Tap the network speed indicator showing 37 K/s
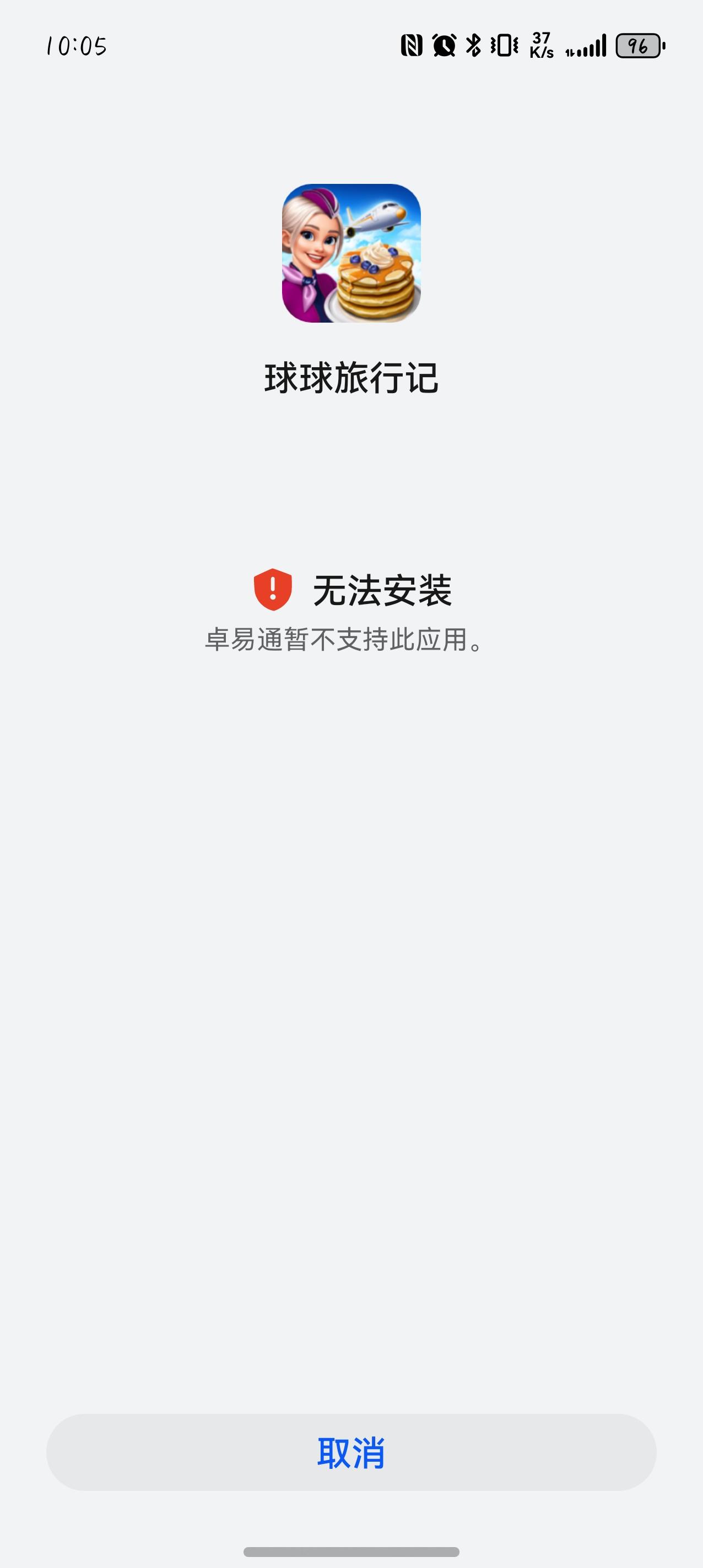The height and width of the screenshot is (1568, 703). click(x=541, y=45)
